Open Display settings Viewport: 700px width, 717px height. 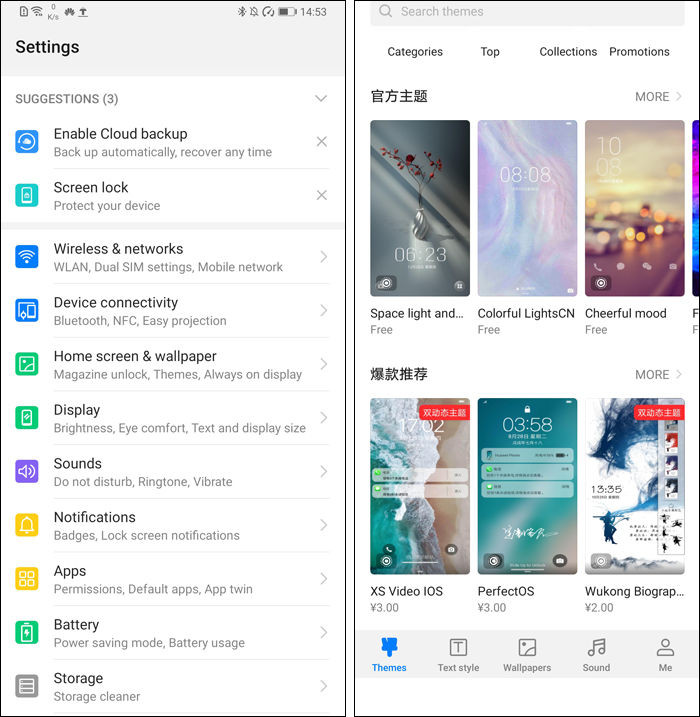pos(170,418)
